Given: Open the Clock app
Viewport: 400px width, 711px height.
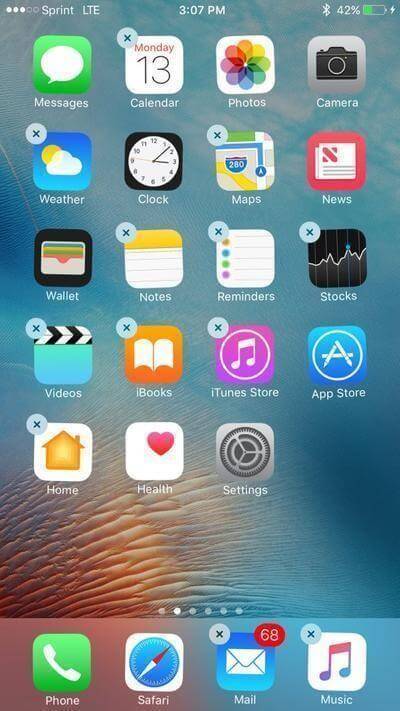Looking at the screenshot, I should point(154,161).
